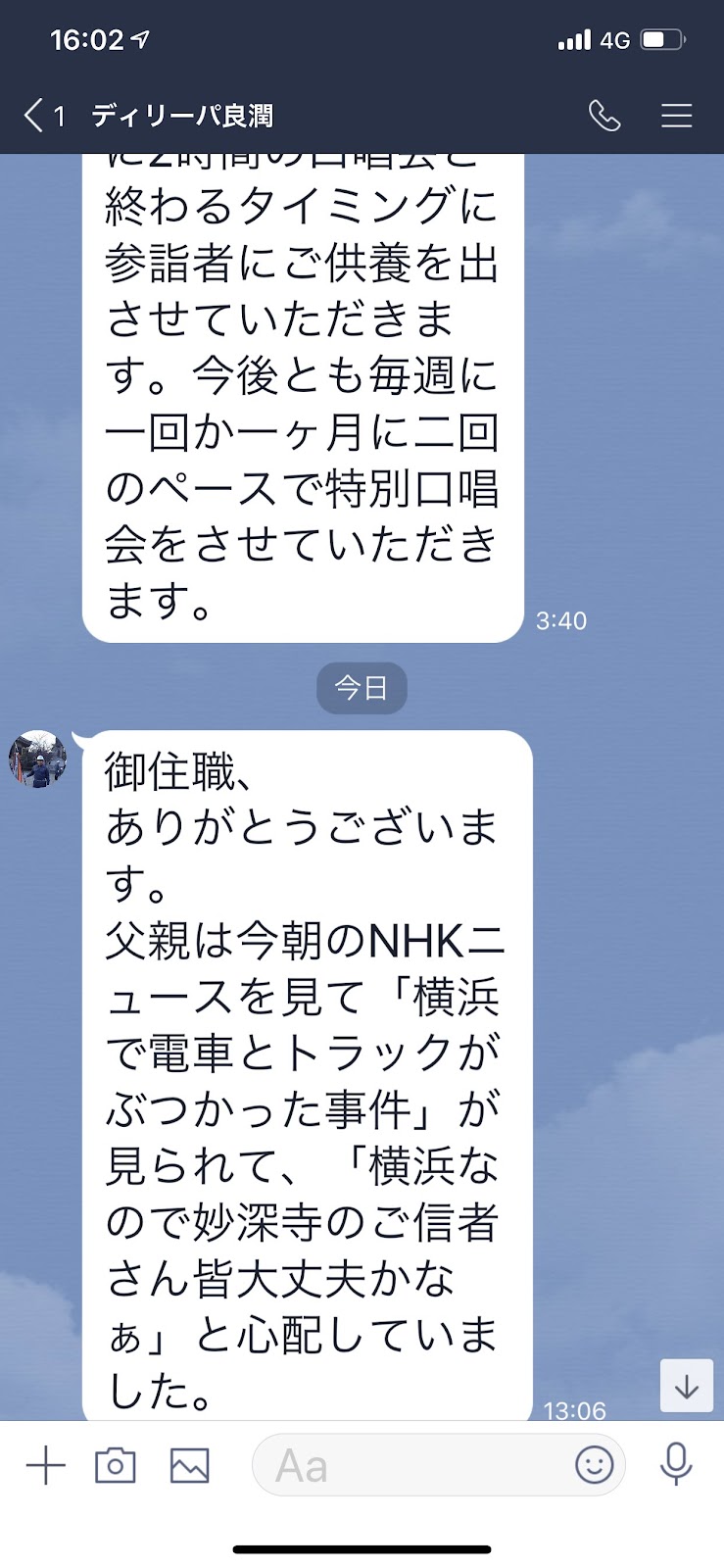Viewport: 724px width, 1568px height.
Task: Open the emoji and sticker picker
Action: click(594, 1466)
